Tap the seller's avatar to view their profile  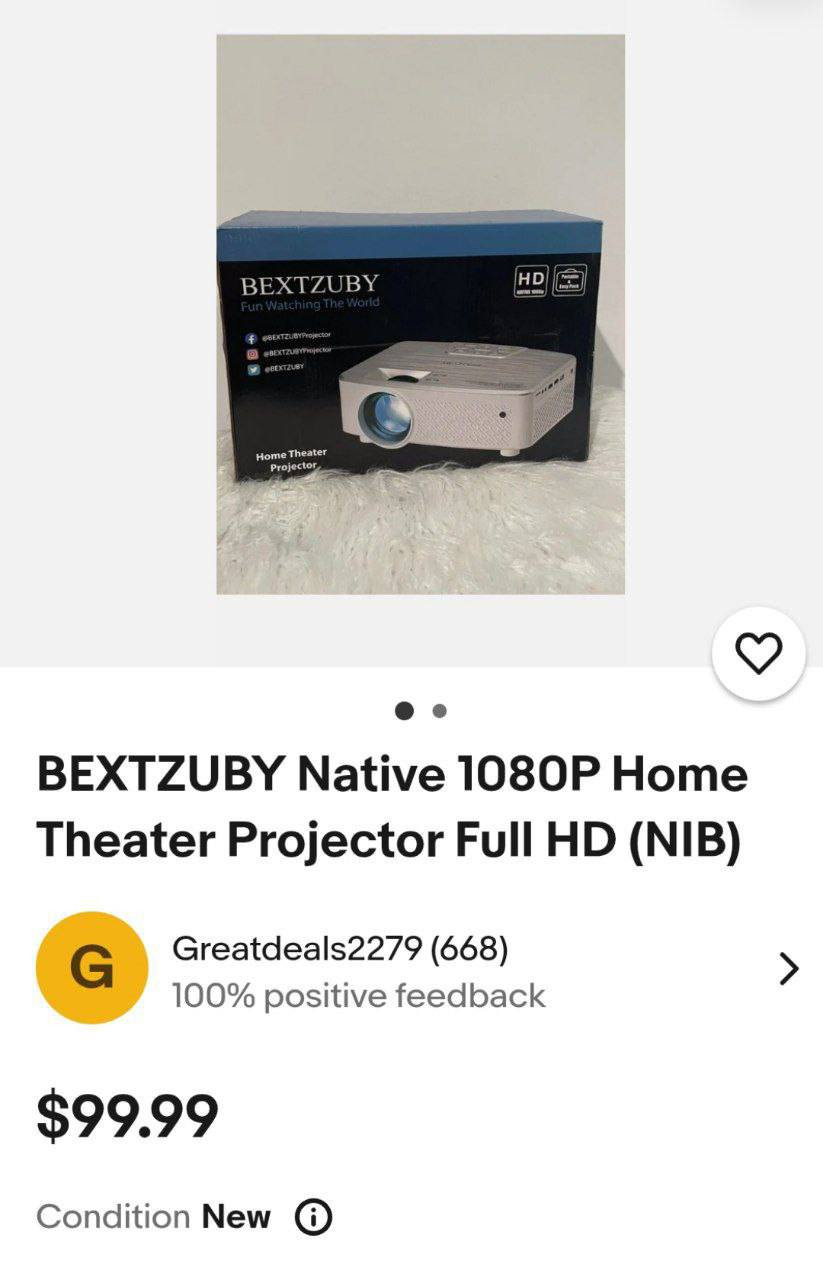[91, 966]
